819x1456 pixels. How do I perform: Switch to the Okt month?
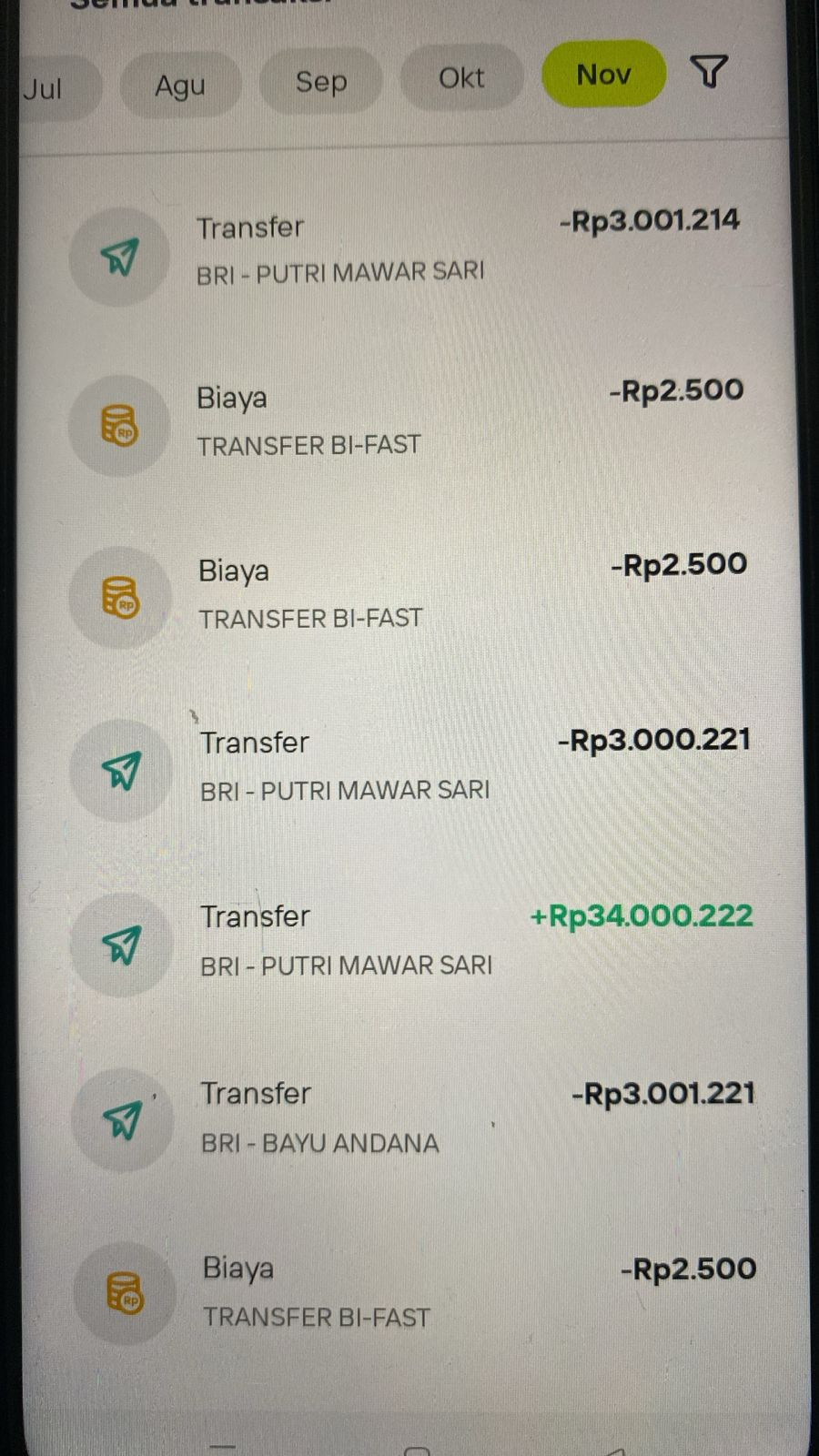461,77
